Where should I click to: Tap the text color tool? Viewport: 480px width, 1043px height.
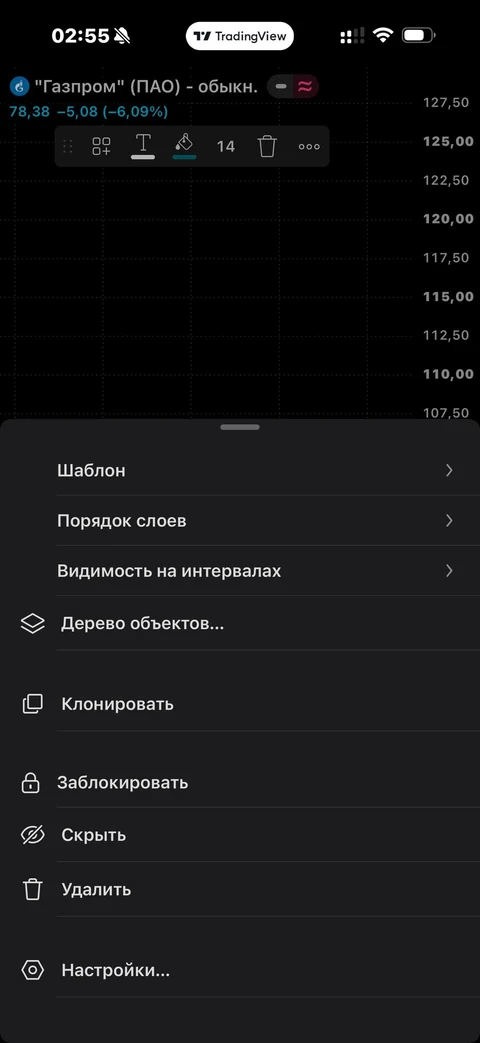point(143,146)
